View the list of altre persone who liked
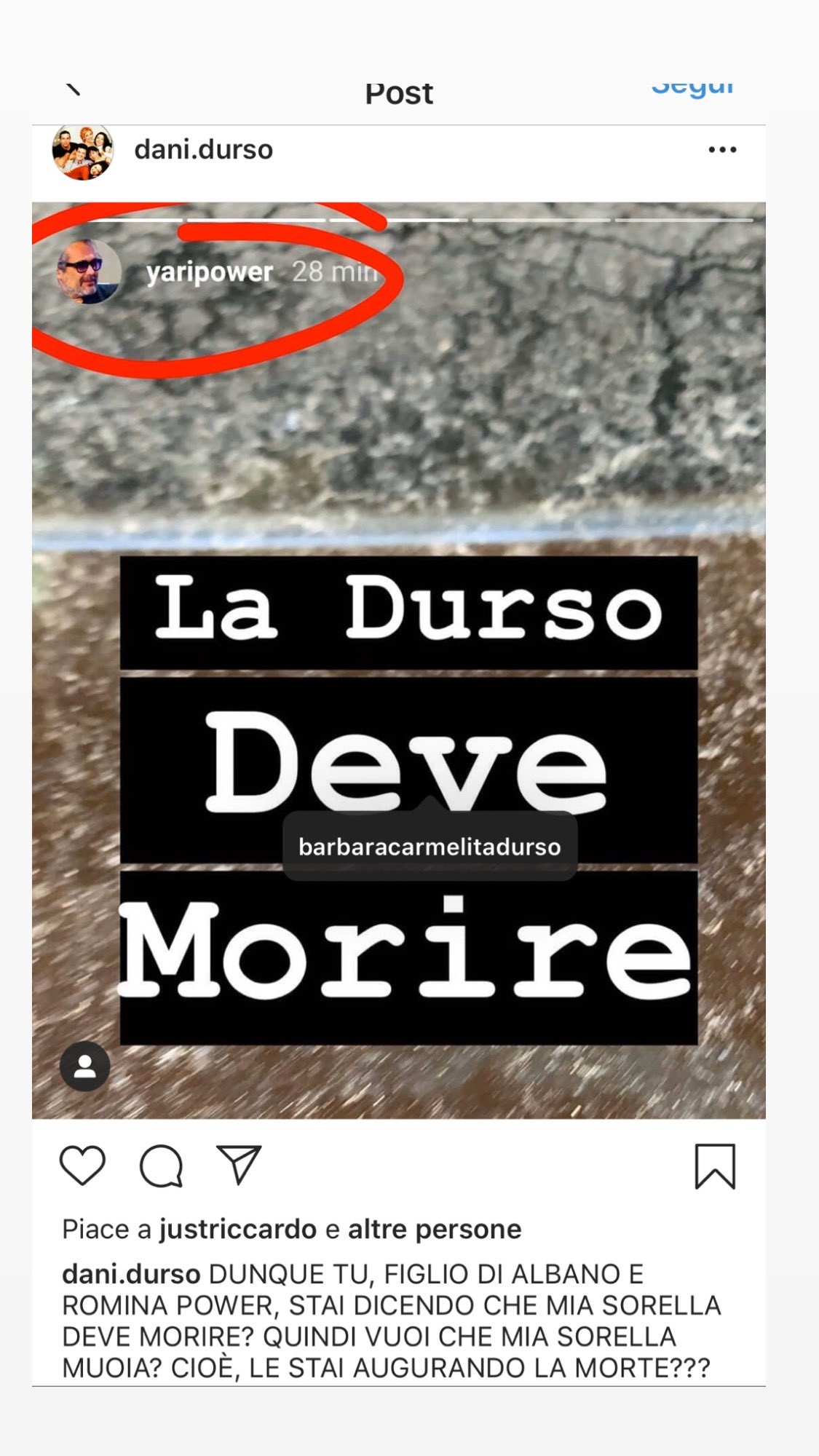This screenshot has width=819, height=1456. click(435, 1230)
